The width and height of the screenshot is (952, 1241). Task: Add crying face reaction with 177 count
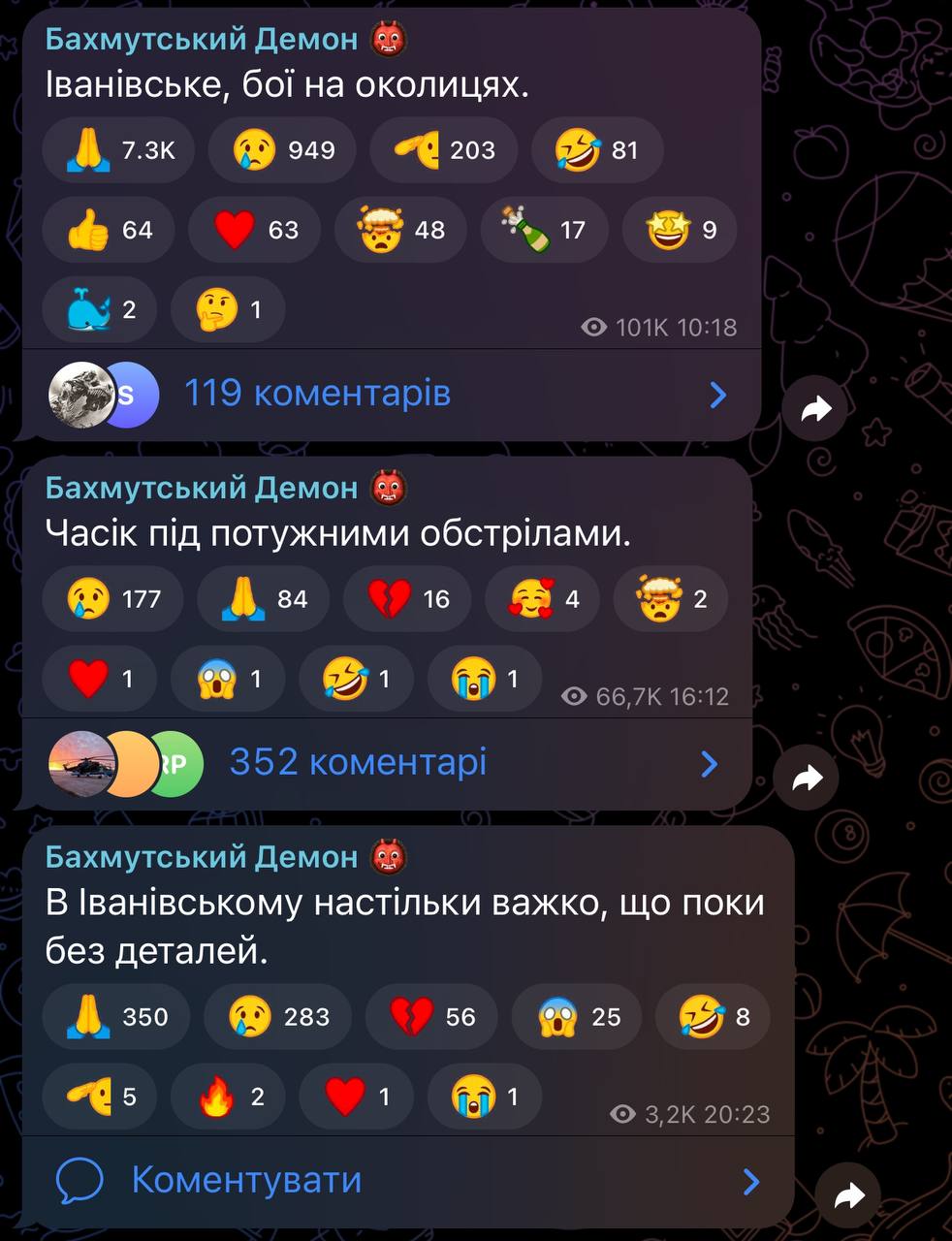(x=112, y=599)
